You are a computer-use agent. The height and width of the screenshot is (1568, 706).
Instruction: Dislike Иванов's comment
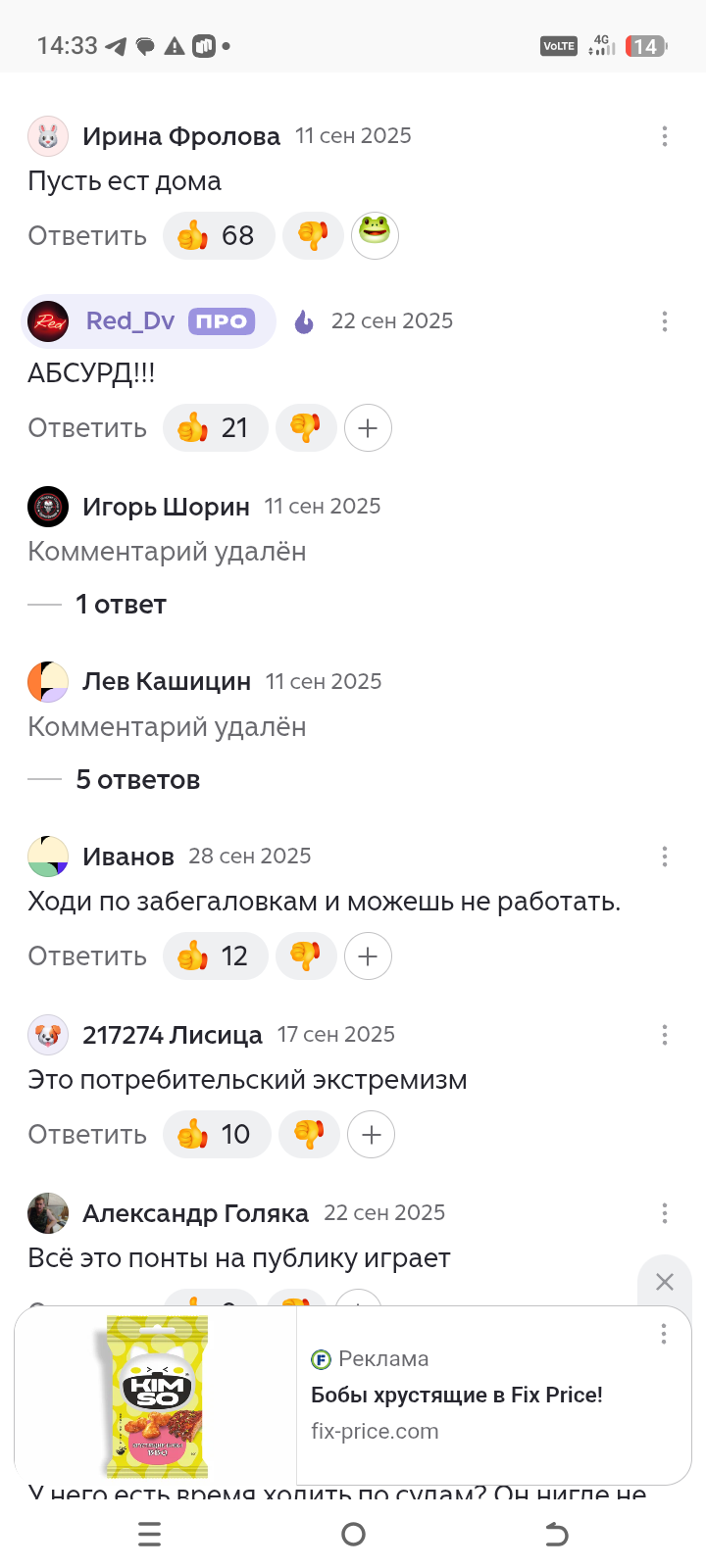306,956
